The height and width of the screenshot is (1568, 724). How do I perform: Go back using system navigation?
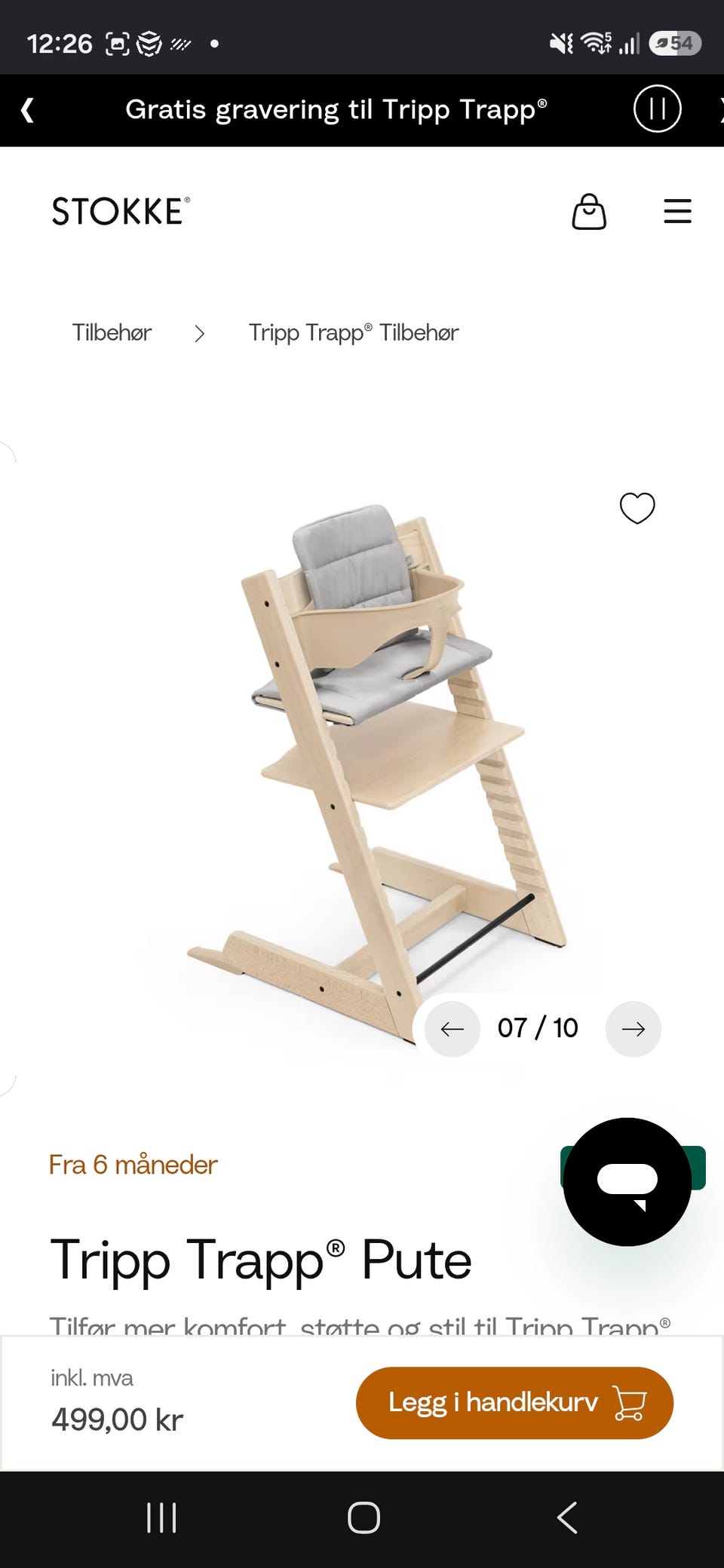click(567, 1517)
